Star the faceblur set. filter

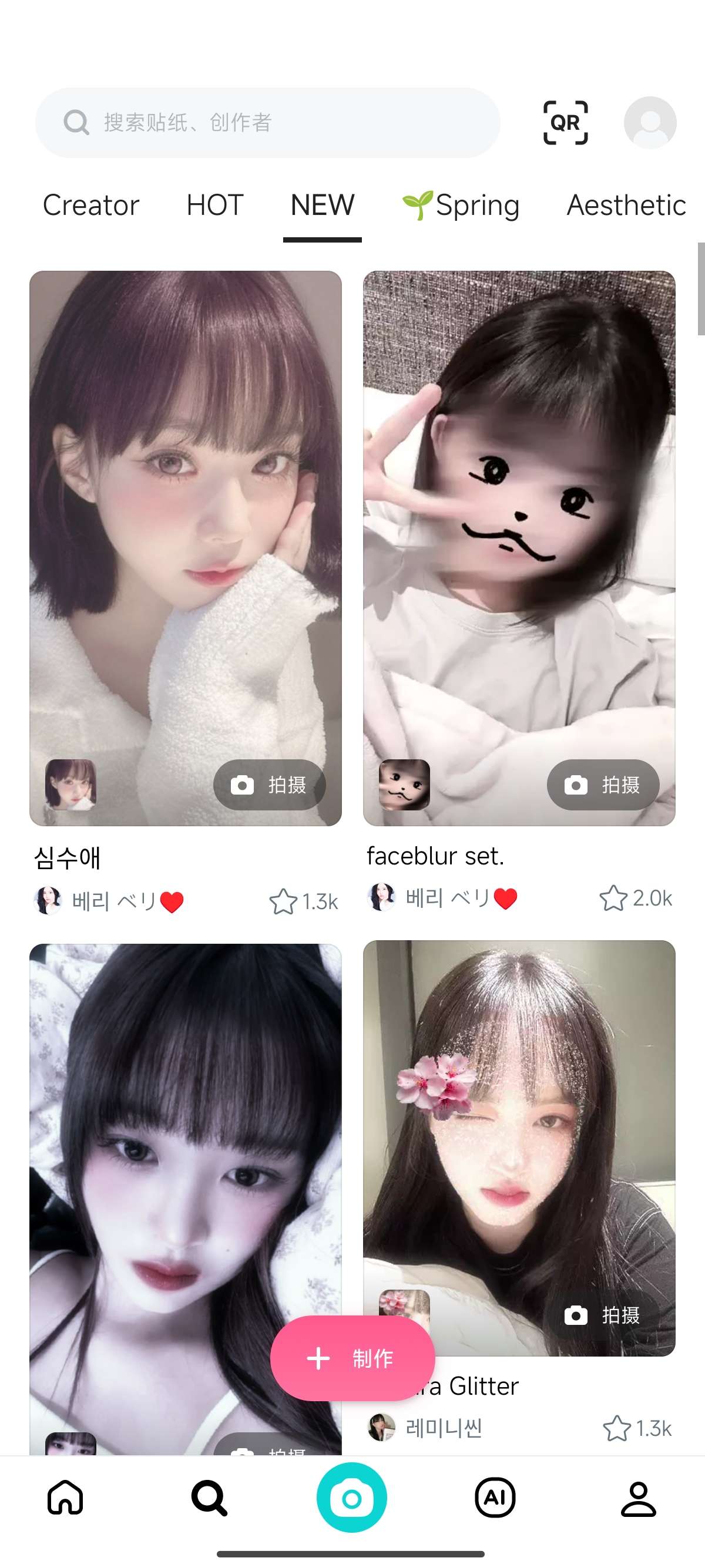click(612, 899)
